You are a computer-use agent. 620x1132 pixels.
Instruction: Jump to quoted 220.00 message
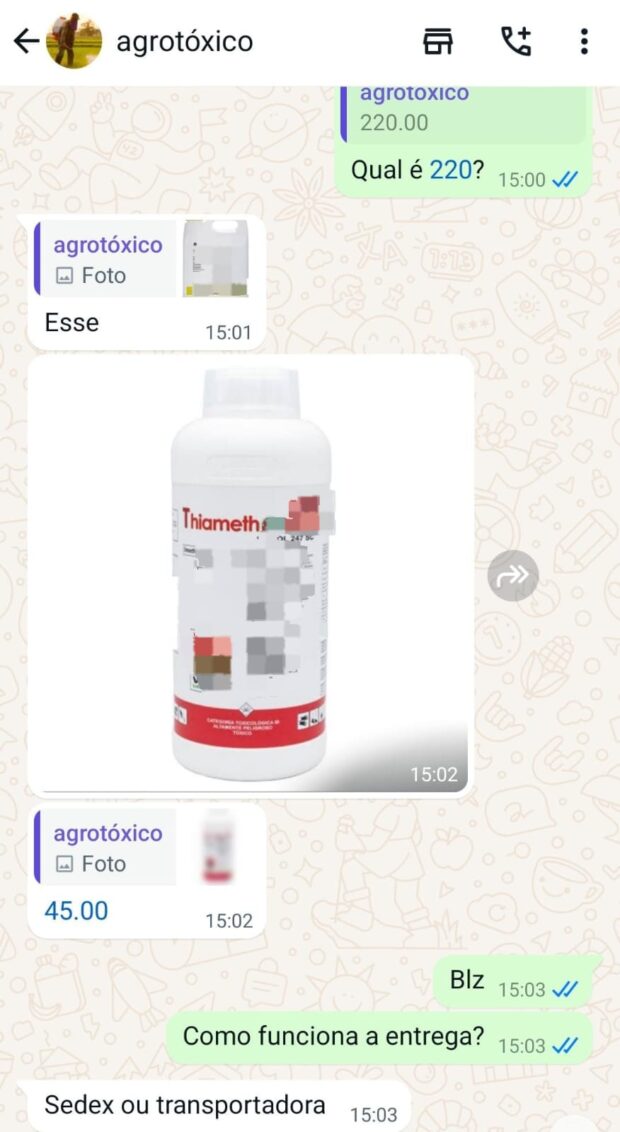[460, 110]
